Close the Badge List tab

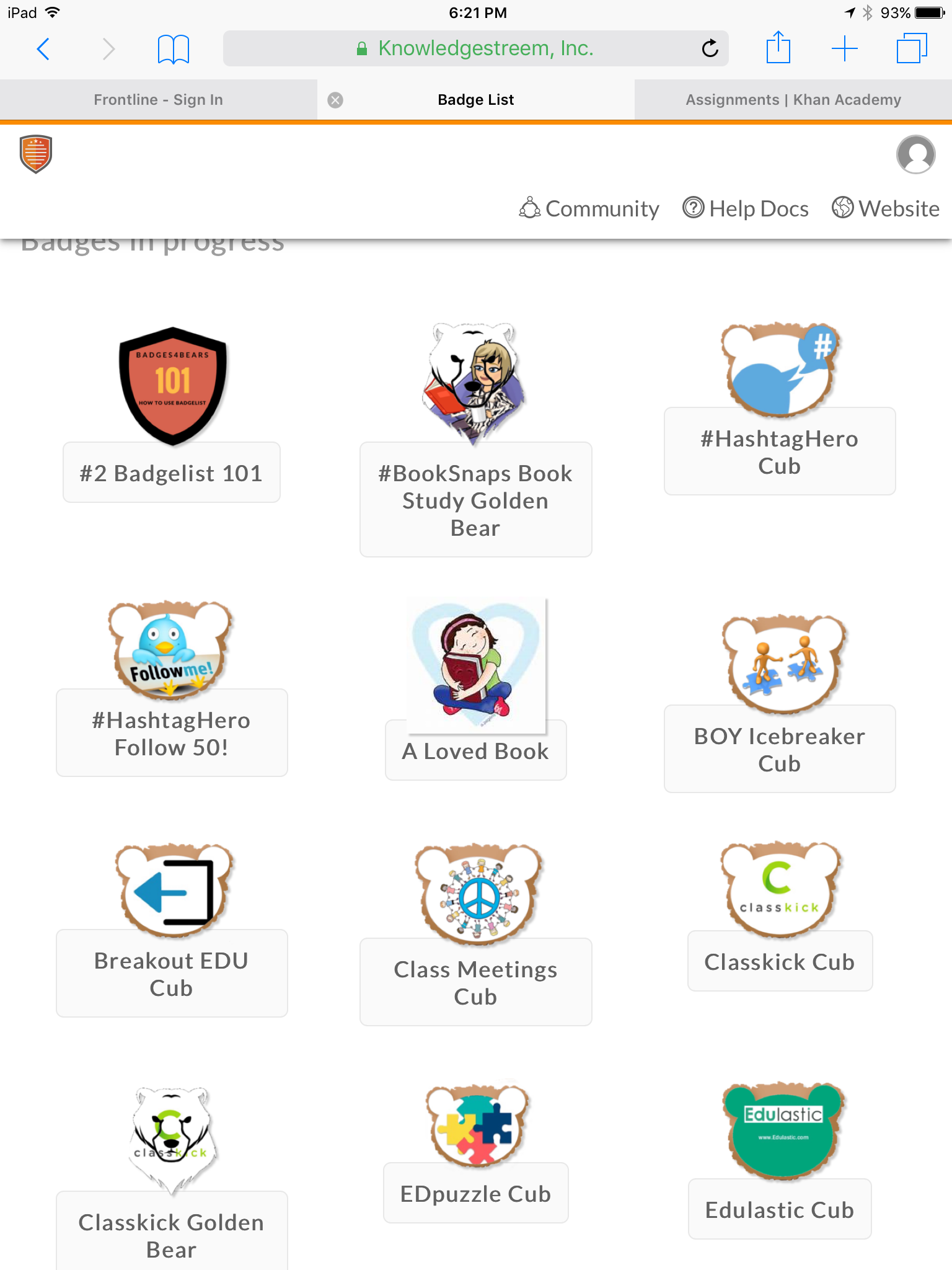pyautogui.click(x=335, y=100)
